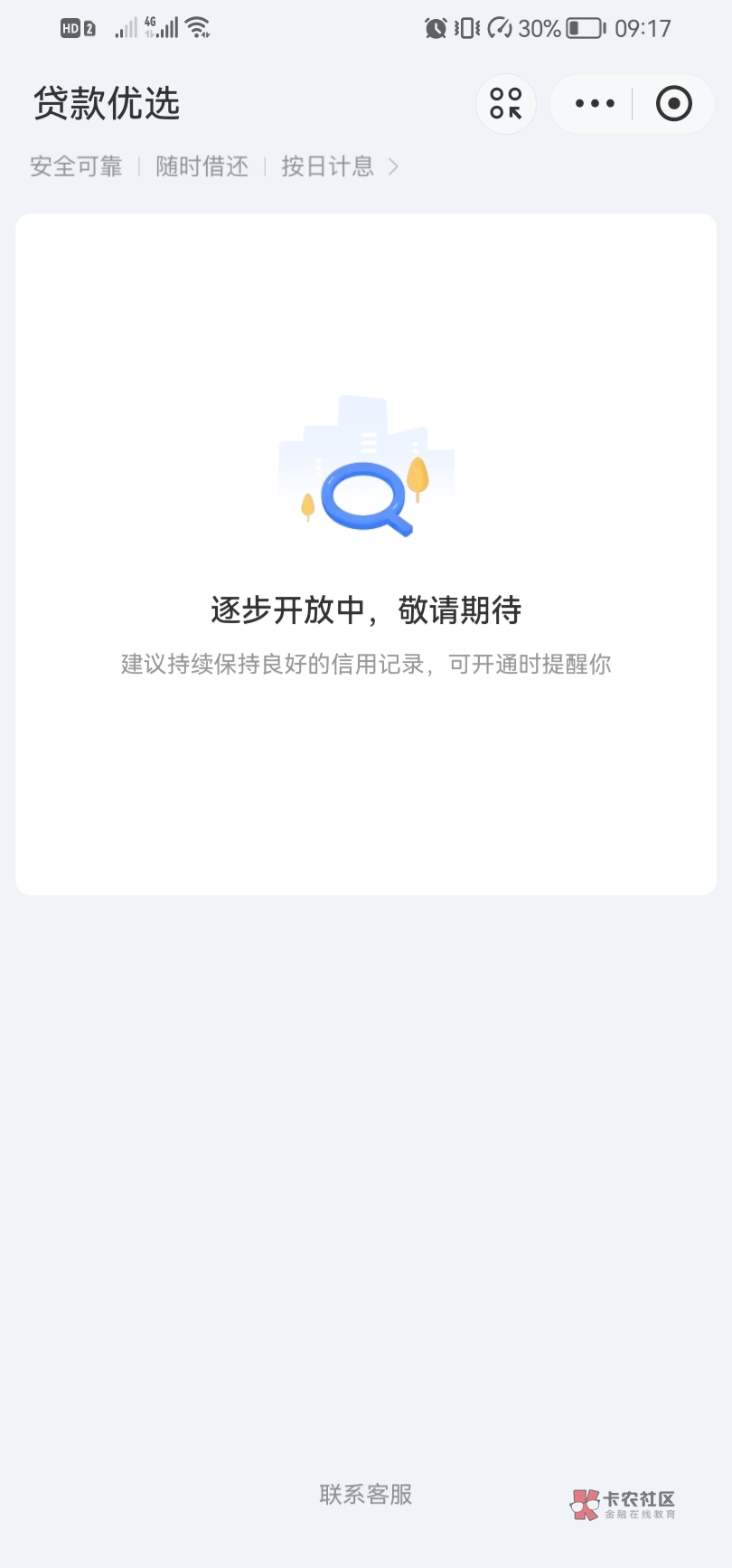Open the 安全可靠 随时借还 按日计息 details link
This screenshot has height=1568, width=732.
tap(214, 166)
